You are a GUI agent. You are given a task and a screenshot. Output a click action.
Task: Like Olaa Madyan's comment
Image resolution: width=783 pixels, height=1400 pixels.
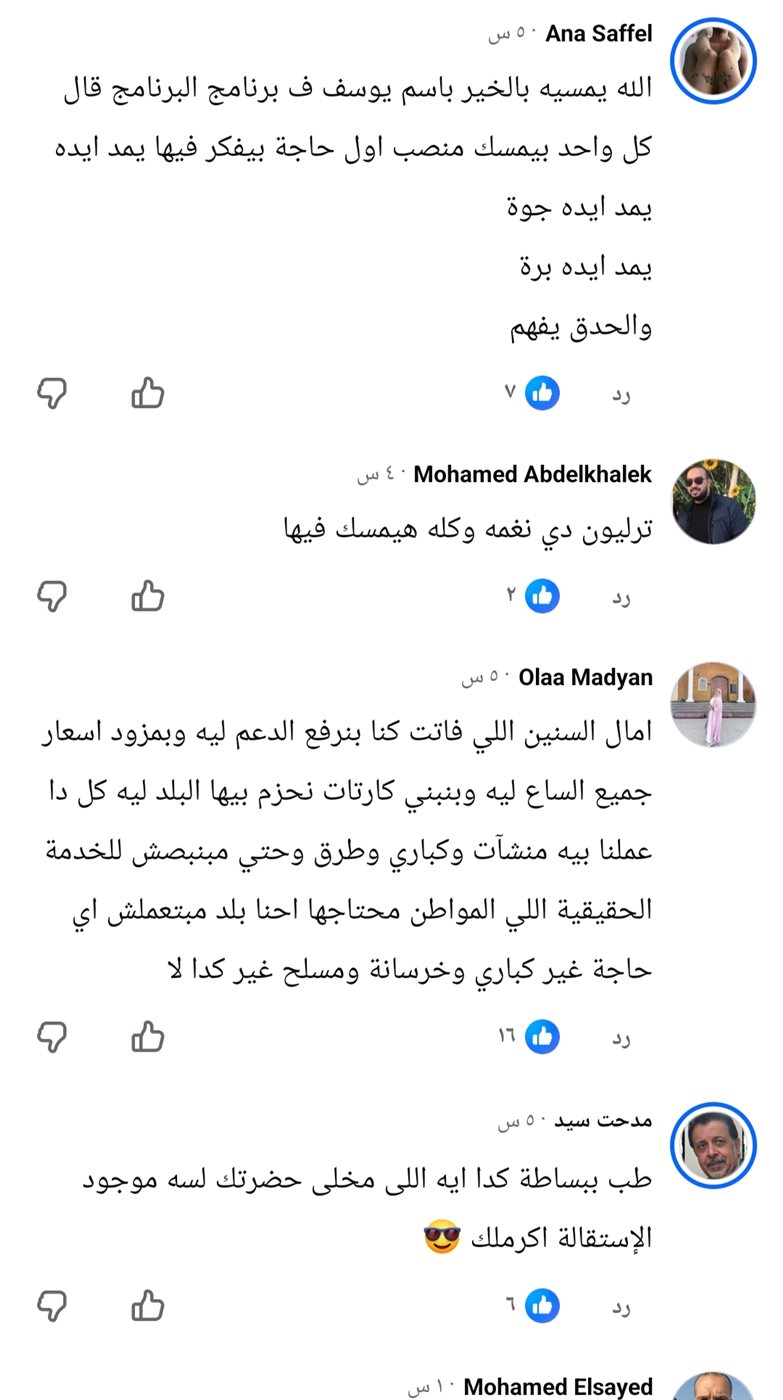148,1037
